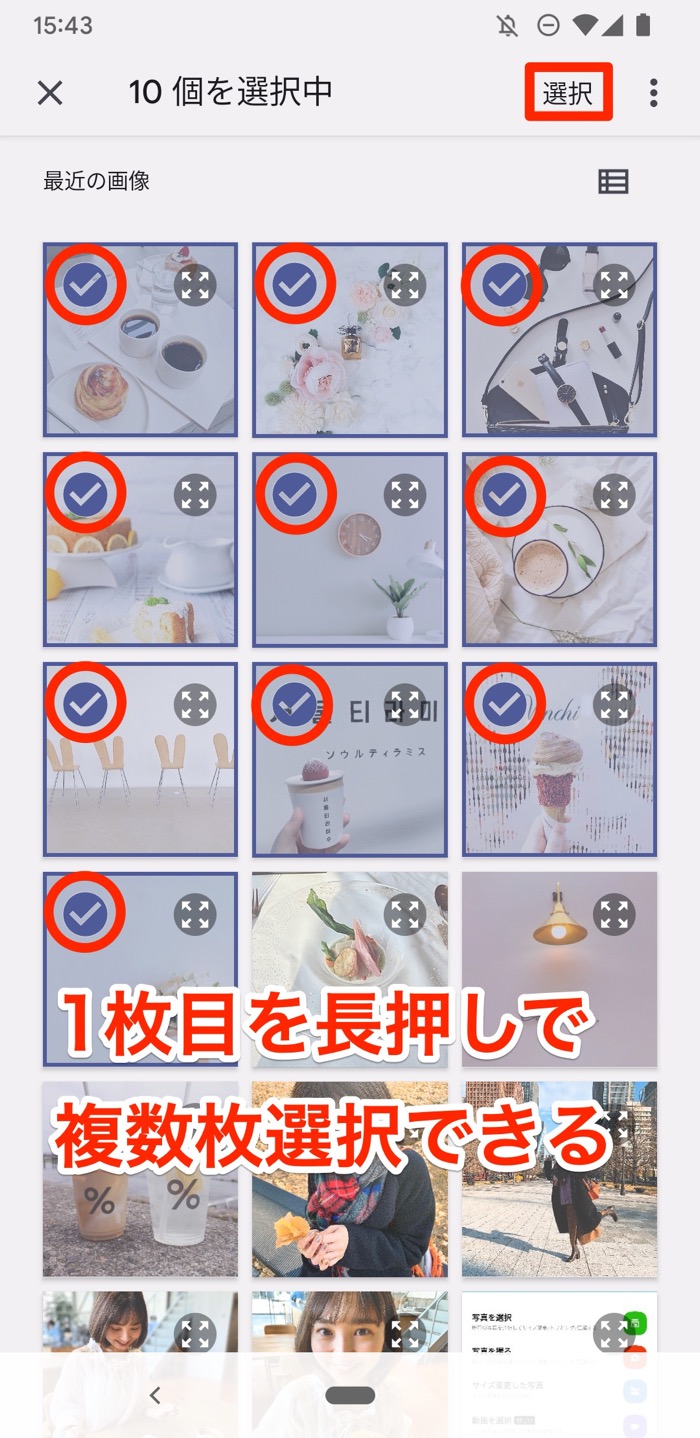The width and height of the screenshot is (700, 1438).
Task: Deselect the lemon cake photo
Action: tap(86, 493)
